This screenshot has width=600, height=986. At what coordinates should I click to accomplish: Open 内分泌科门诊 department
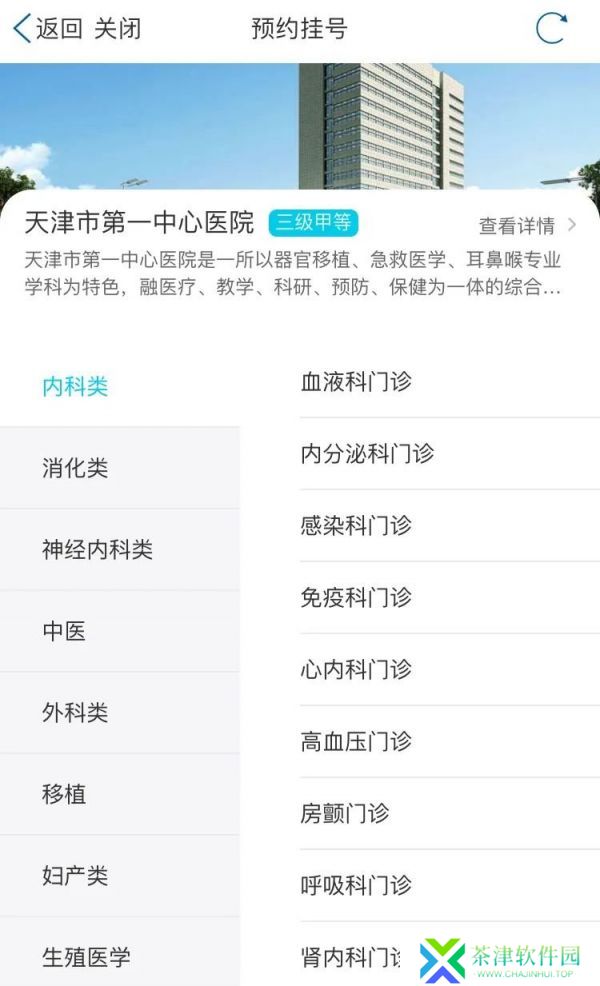[x=450, y=453]
